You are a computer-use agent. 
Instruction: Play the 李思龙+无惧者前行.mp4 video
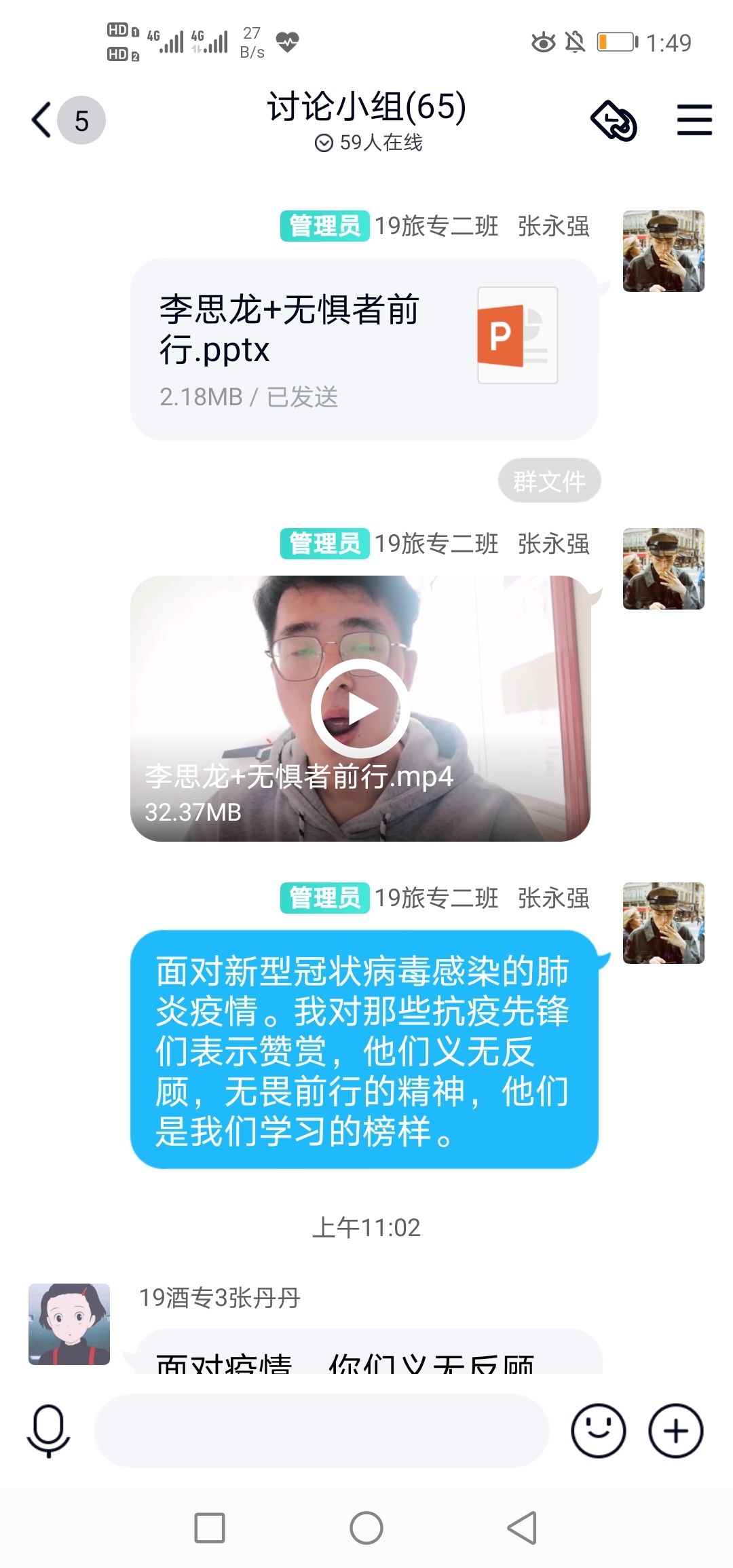(x=360, y=709)
